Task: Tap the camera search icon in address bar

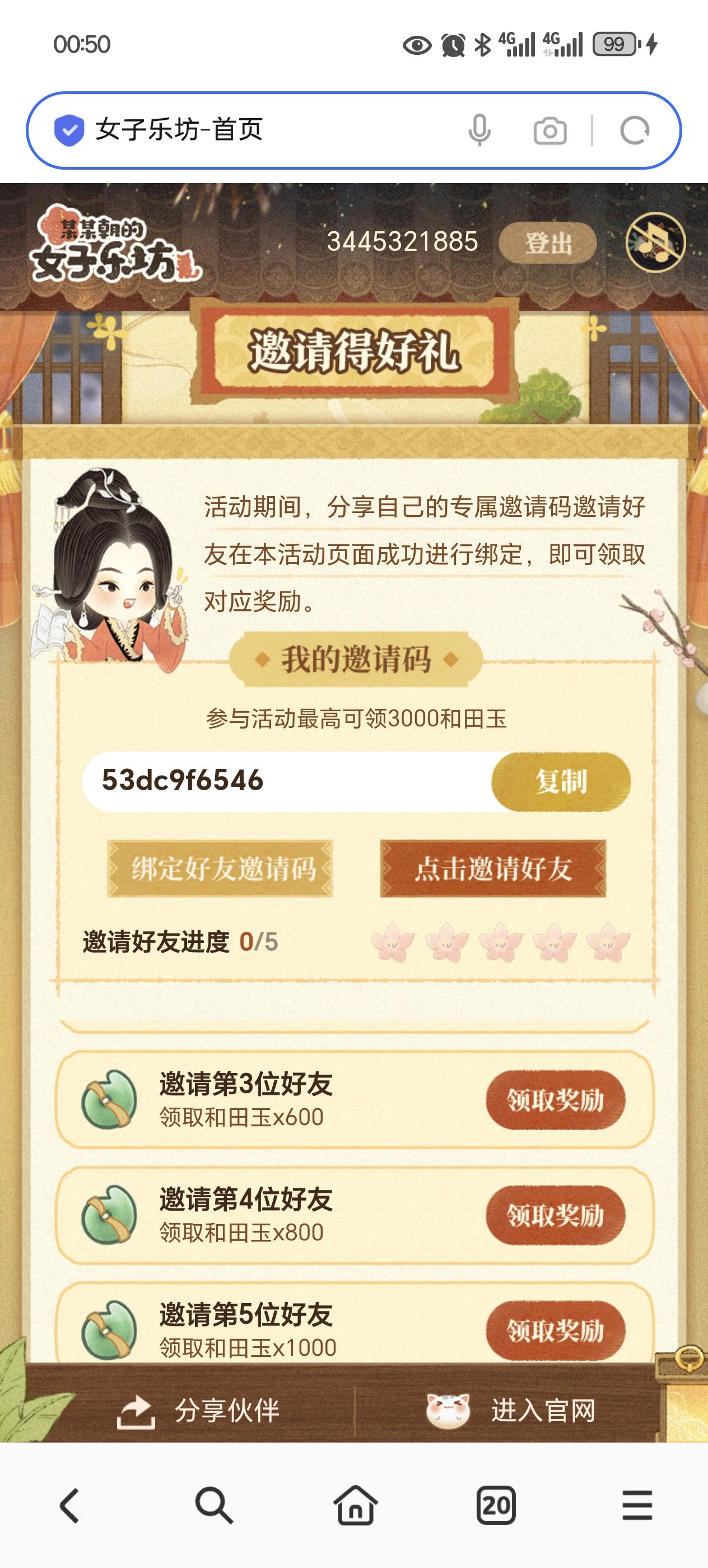Action: [x=549, y=130]
